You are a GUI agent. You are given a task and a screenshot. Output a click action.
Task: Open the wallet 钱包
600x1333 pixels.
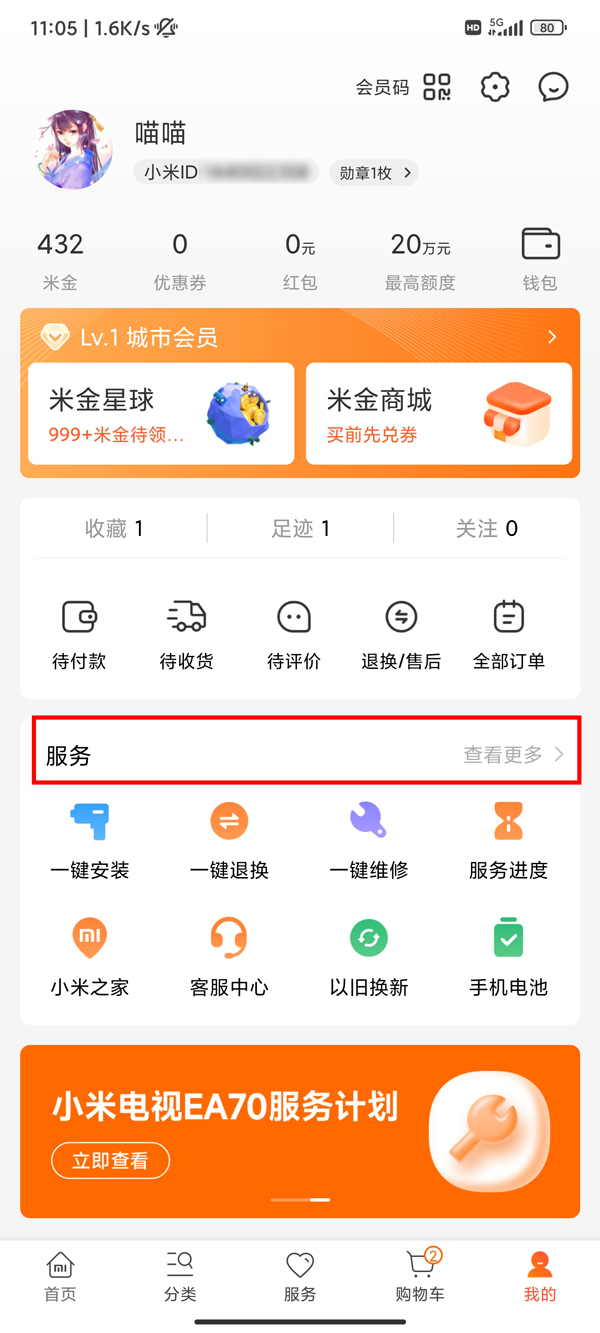point(540,257)
